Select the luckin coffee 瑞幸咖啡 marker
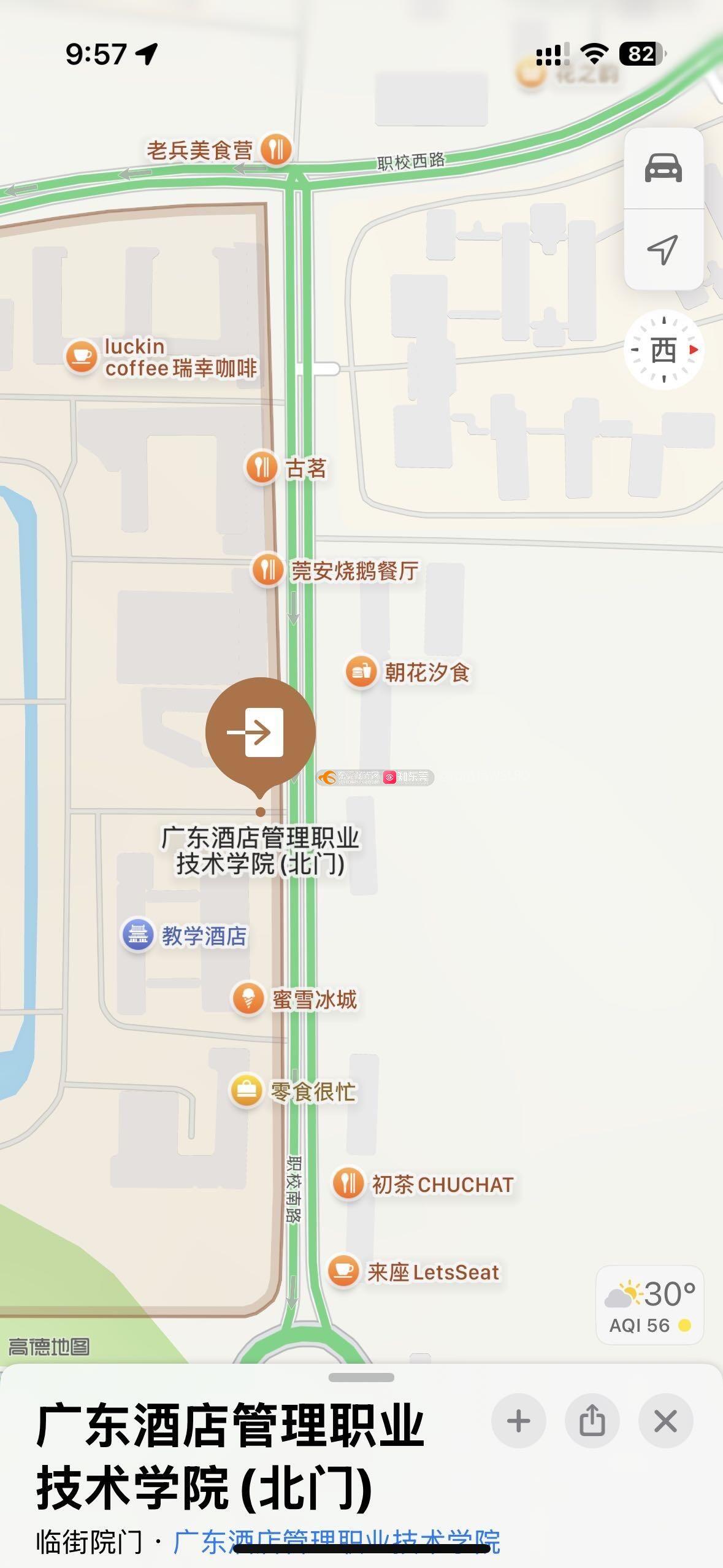Viewport: 723px width, 1568px height. pos(82,356)
